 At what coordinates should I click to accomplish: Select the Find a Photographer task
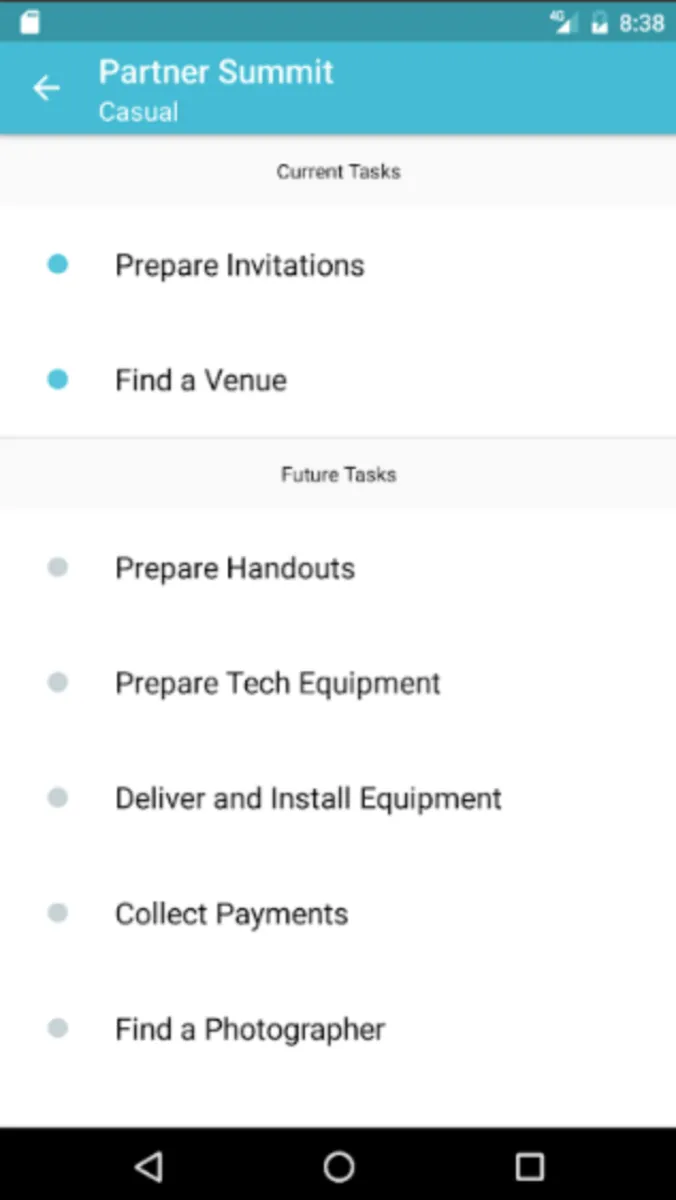[250, 1029]
